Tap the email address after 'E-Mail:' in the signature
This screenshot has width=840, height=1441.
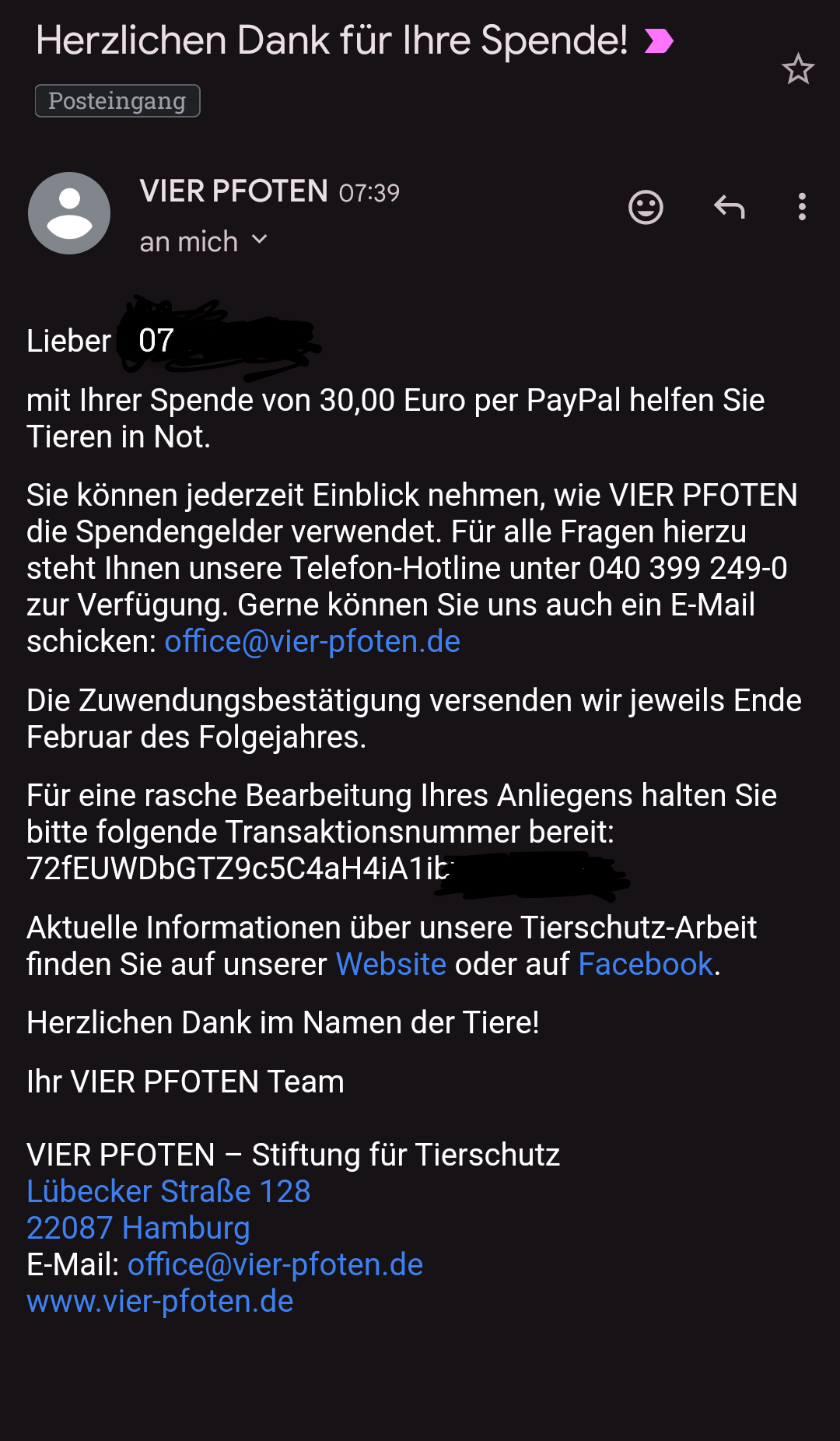point(275,1264)
